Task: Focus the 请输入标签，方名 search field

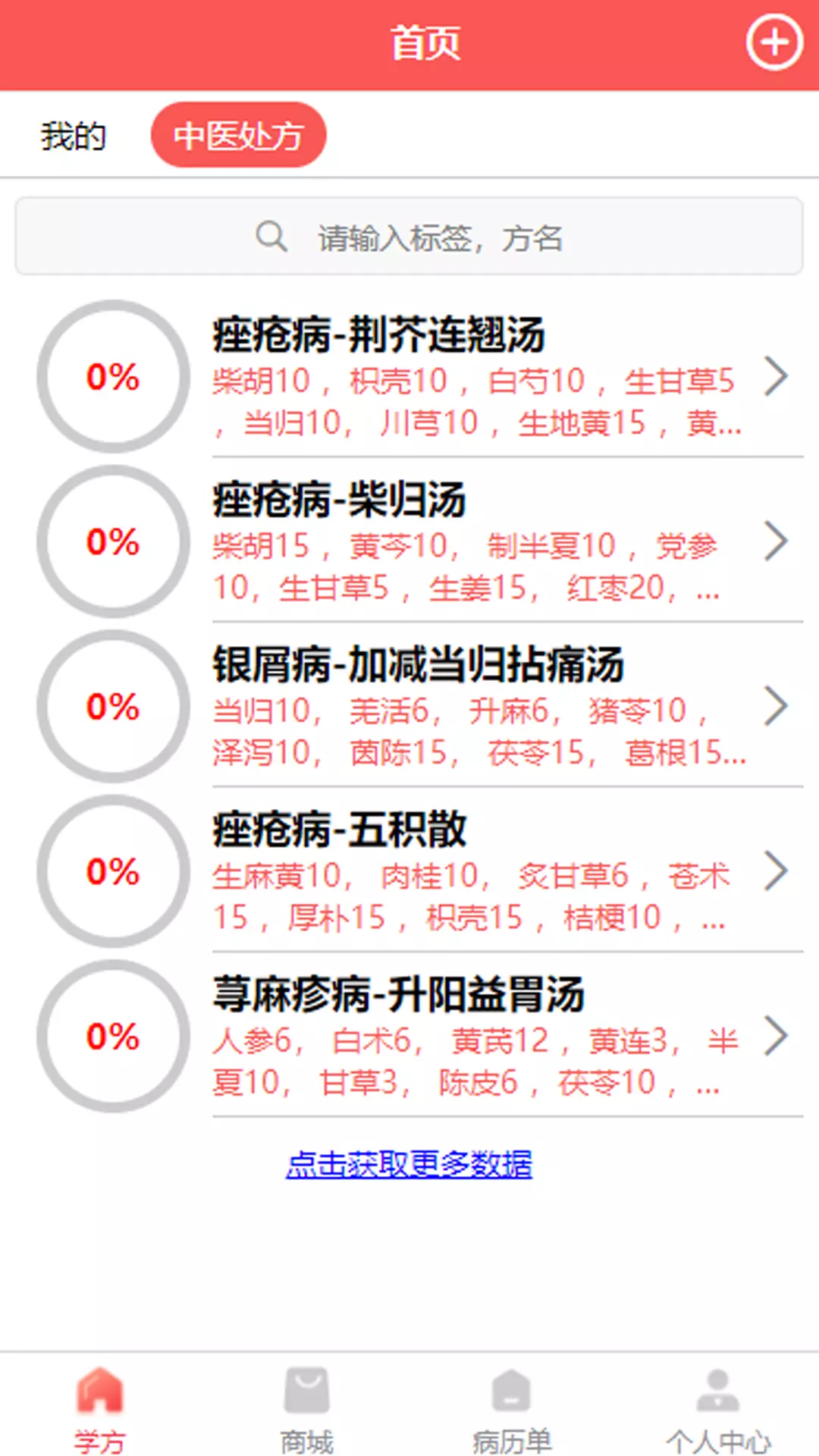Action: click(409, 237)
